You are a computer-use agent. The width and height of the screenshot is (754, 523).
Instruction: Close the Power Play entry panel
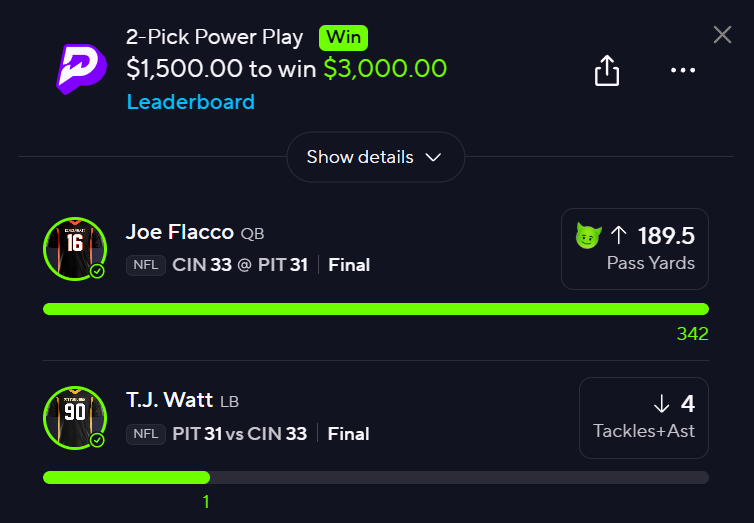722,35
